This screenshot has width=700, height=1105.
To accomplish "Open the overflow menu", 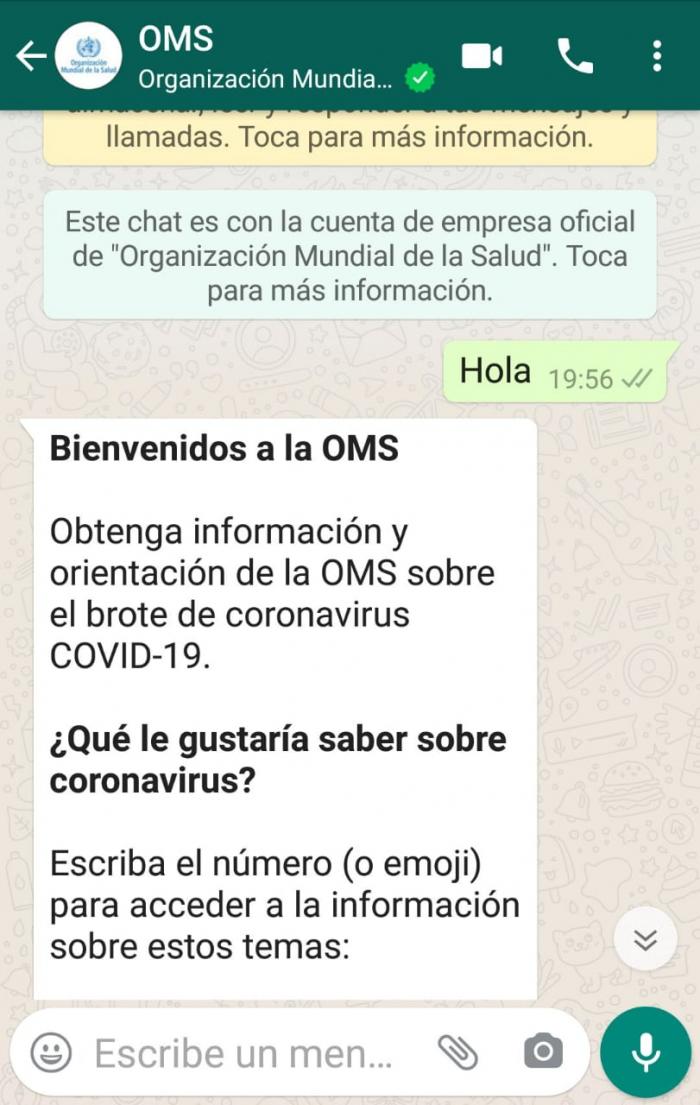I will [x=657, y=56].
